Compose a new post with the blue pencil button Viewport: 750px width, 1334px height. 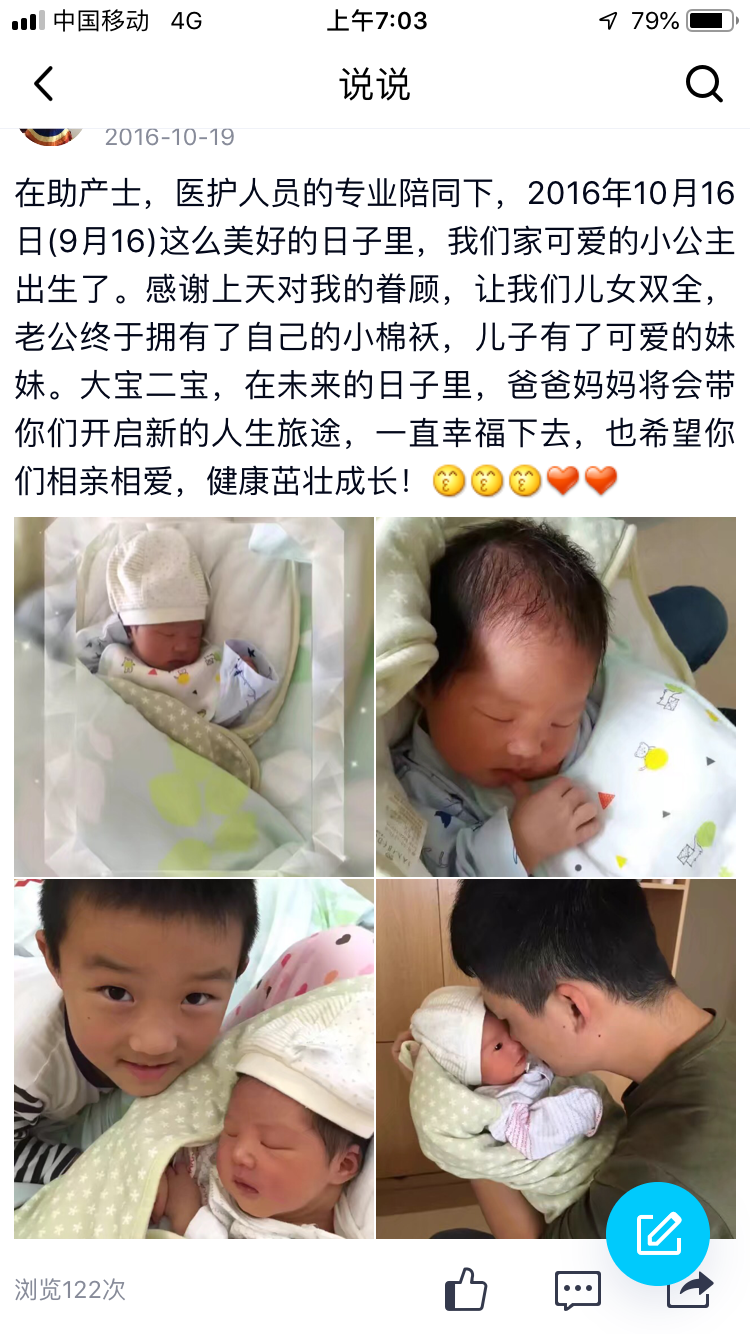658,1233
